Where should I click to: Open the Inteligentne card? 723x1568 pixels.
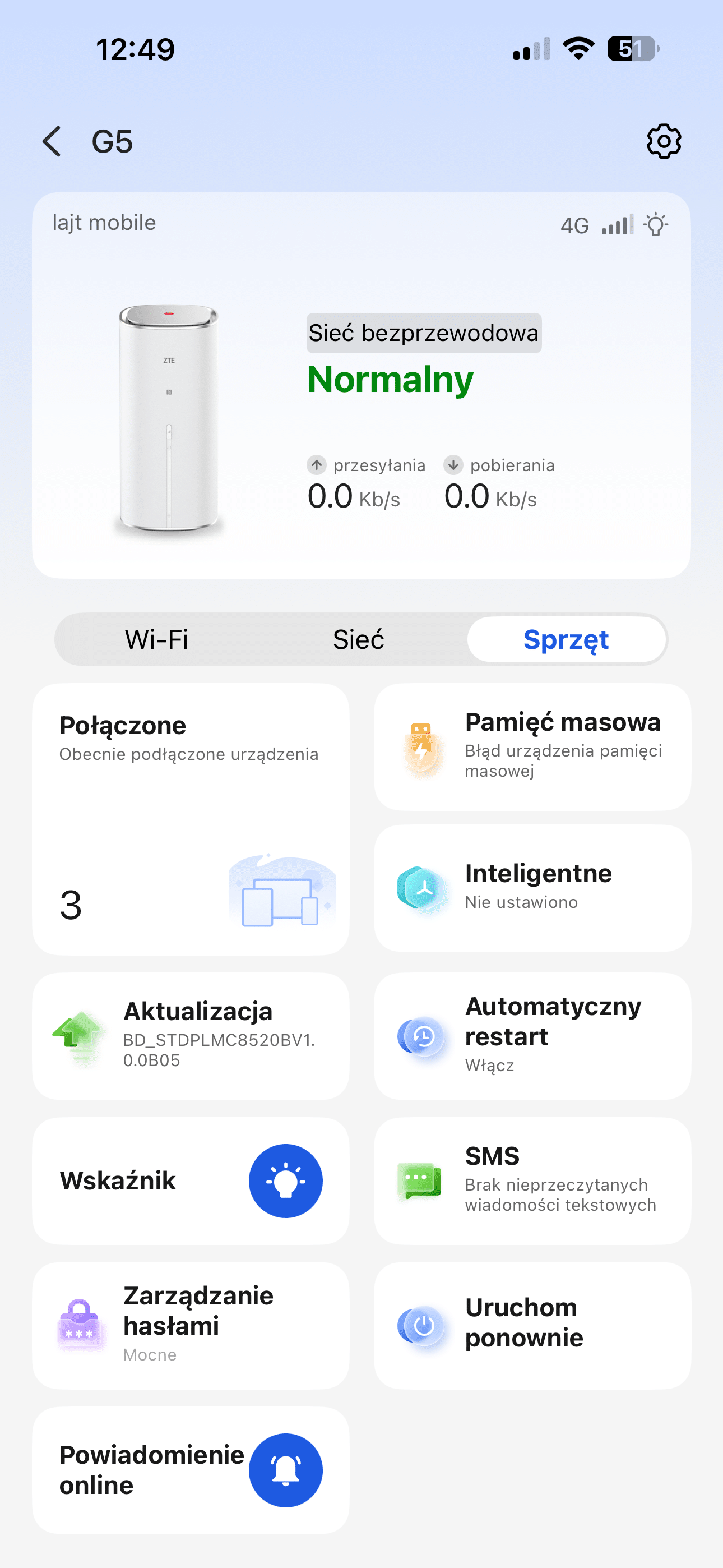[x=532, y=888]
